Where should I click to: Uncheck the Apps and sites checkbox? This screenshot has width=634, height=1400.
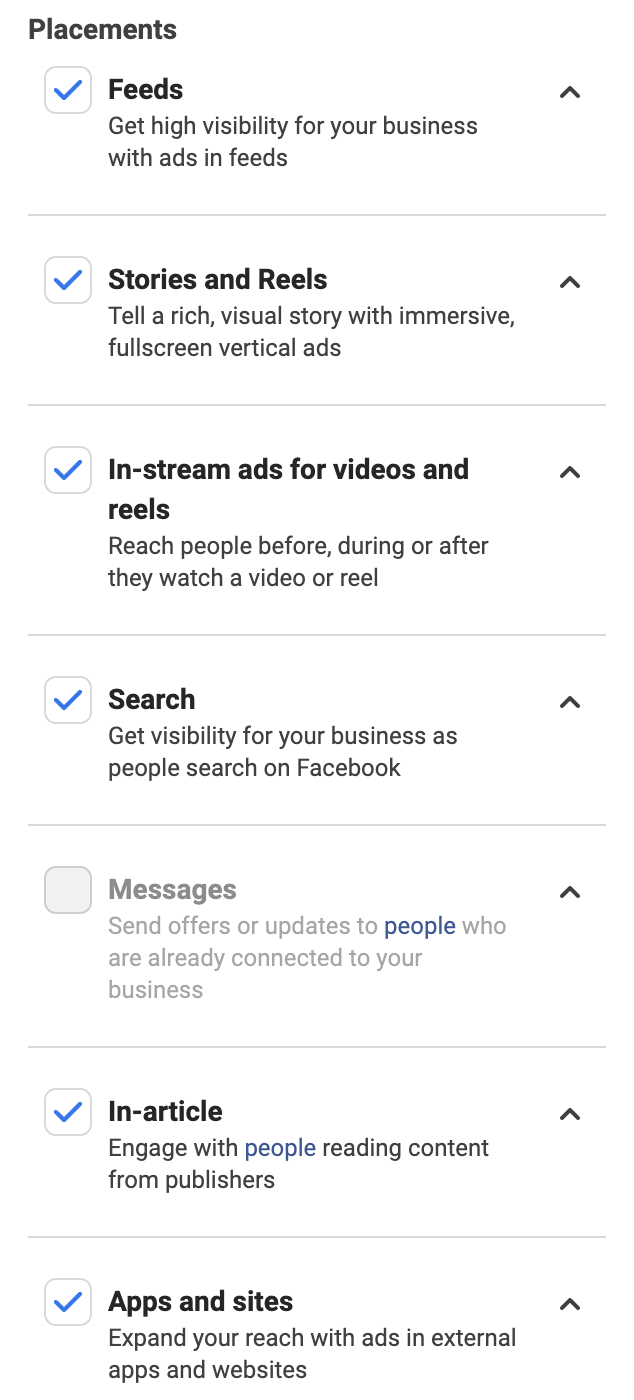[x=68, y=1302]
